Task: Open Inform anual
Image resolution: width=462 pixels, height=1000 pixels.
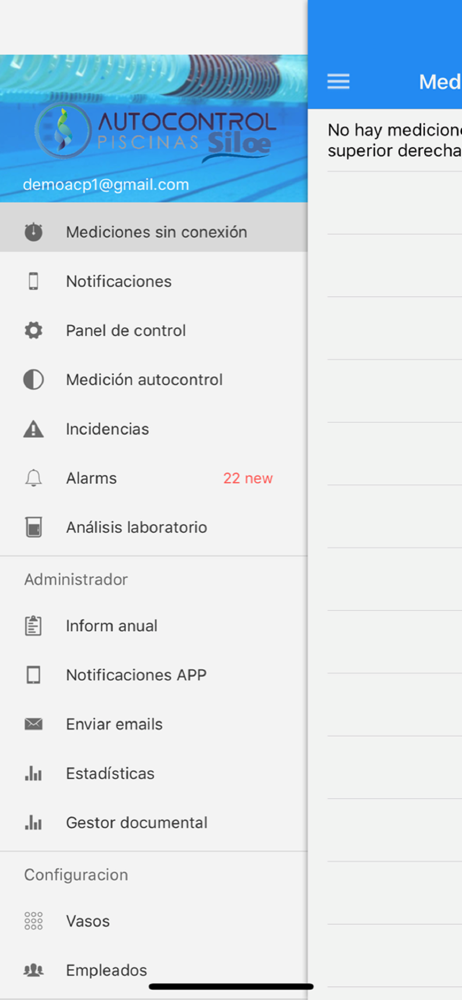Action: click(154, 626)
